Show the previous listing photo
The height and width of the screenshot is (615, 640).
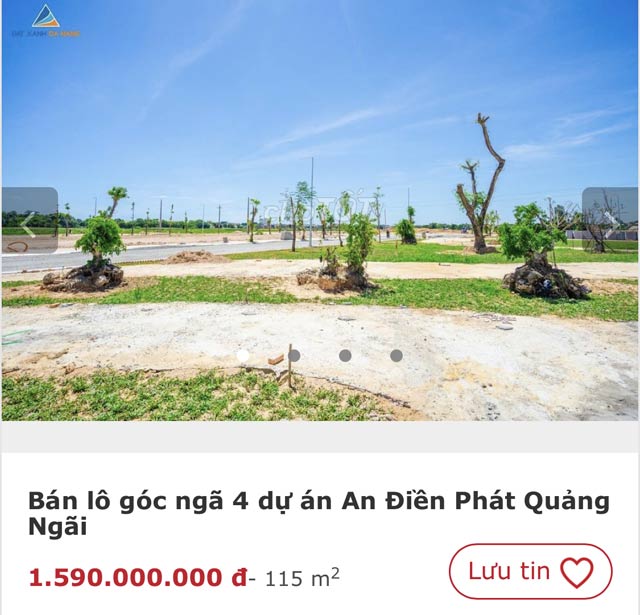click(29, 220)
